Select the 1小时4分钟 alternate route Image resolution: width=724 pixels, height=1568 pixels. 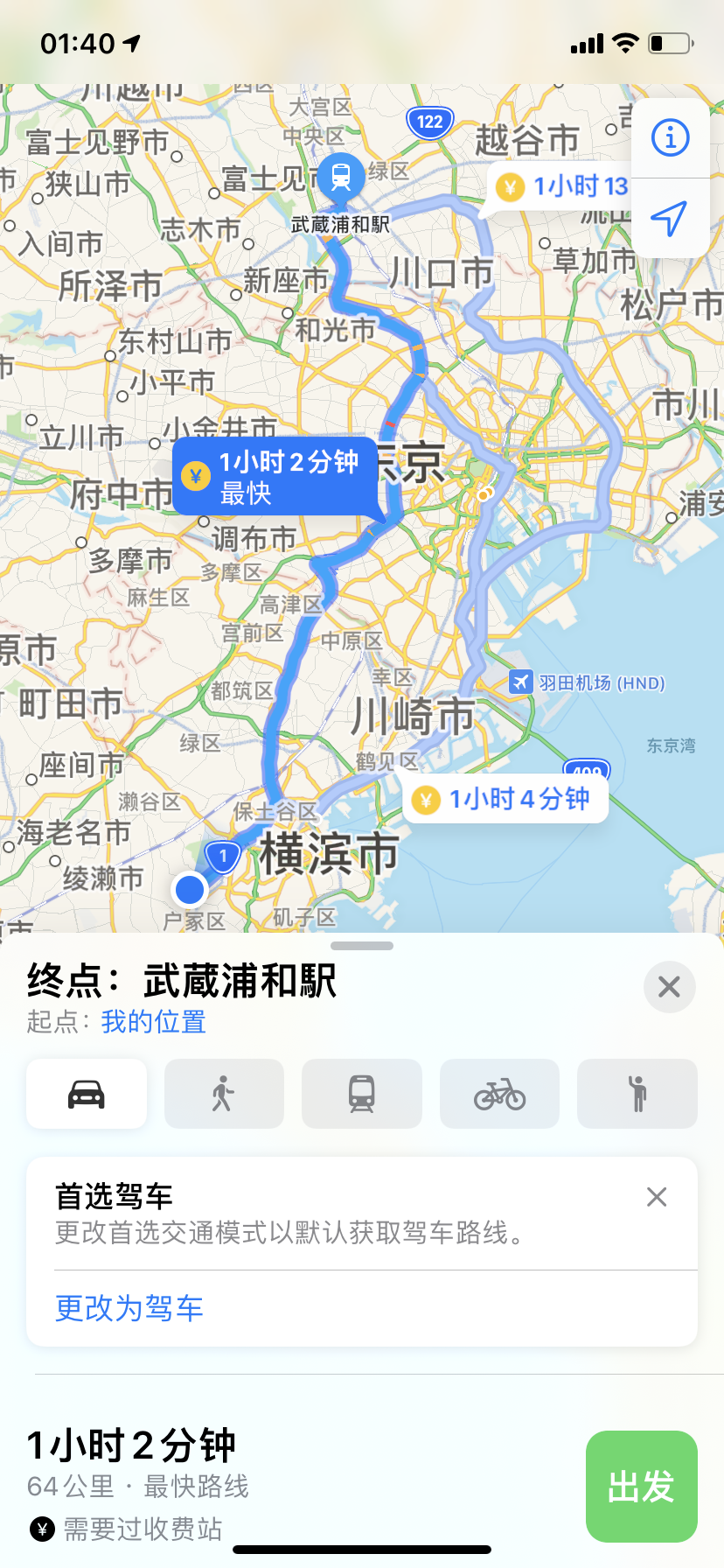click(x=505, y=799)
